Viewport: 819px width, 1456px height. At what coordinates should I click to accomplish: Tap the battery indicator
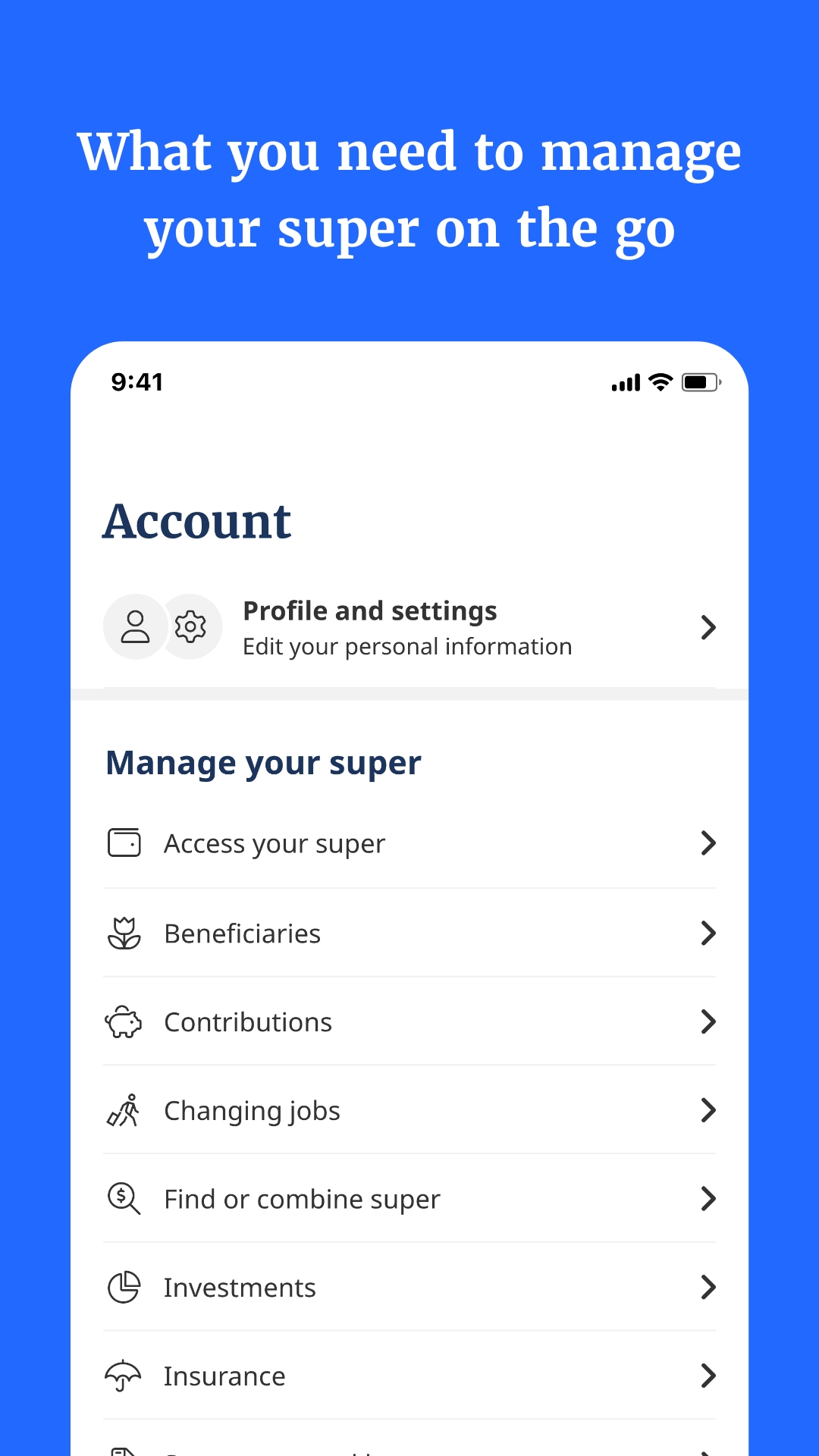tap(699, 382)
